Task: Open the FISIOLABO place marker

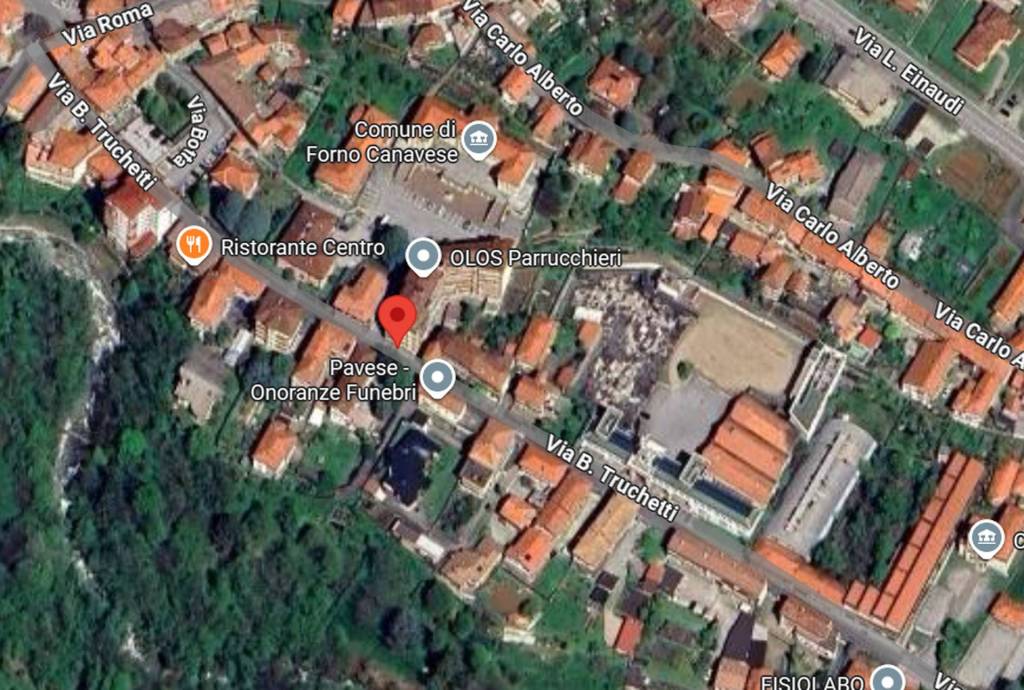Action: coord(887,680)
